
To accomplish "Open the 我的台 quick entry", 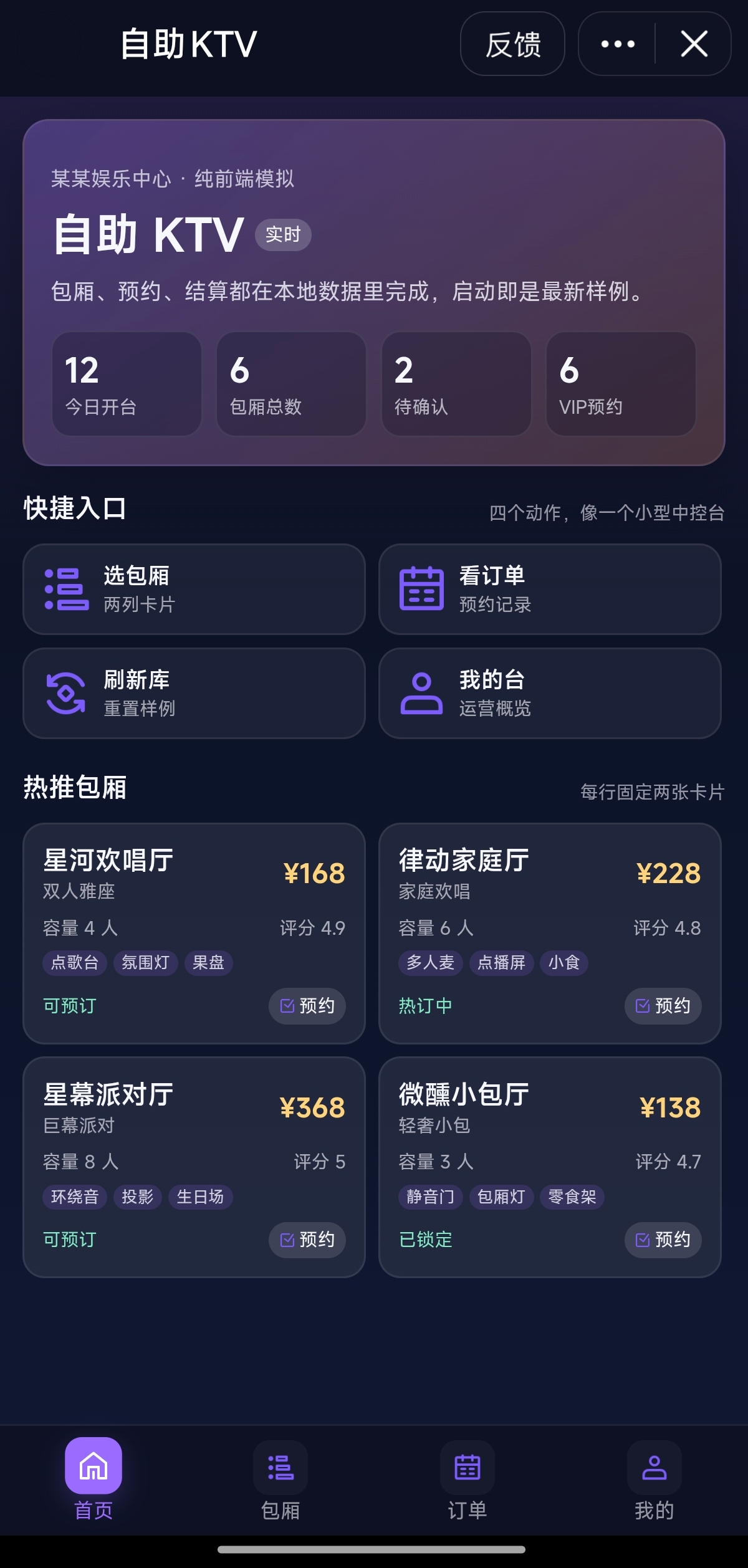I will [550, 693].
